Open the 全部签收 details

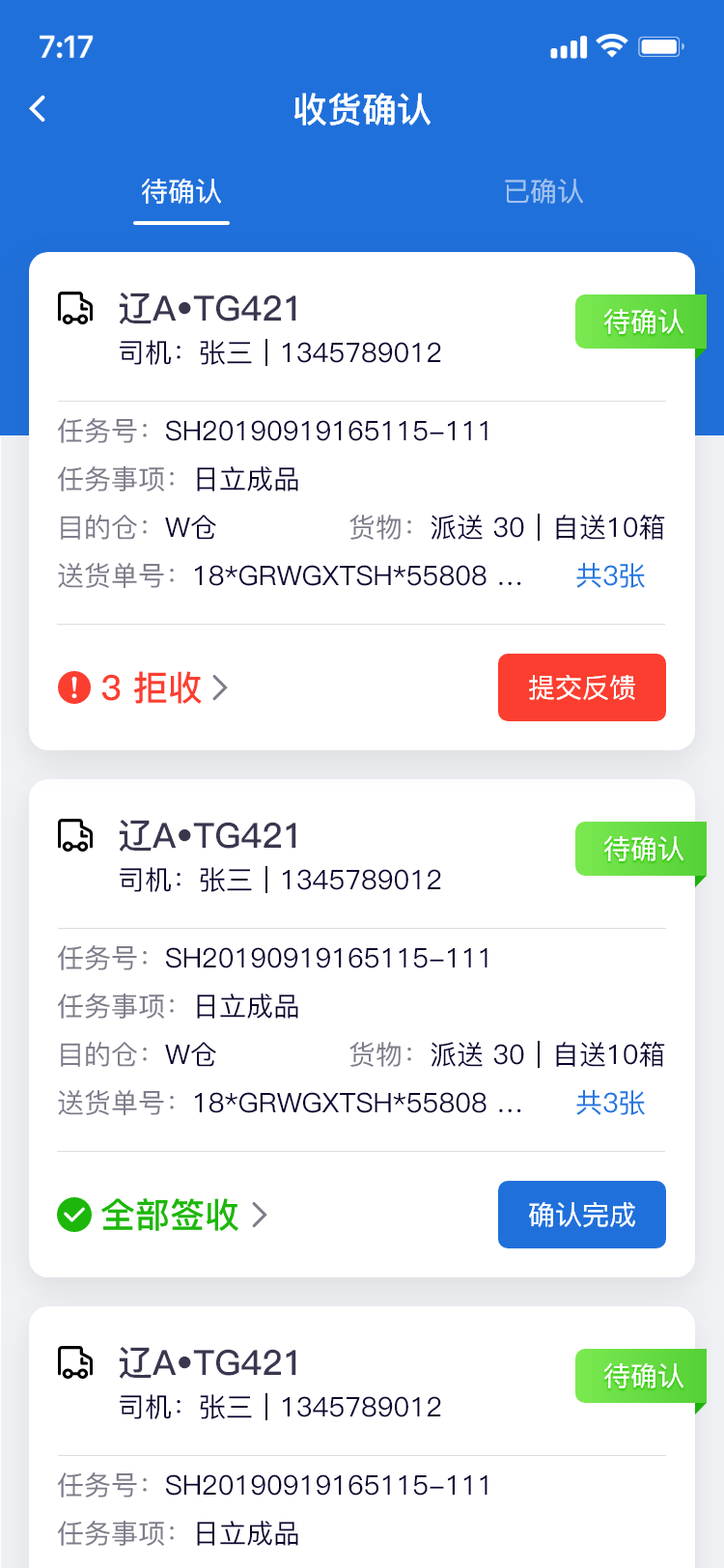pos(164,1215)
